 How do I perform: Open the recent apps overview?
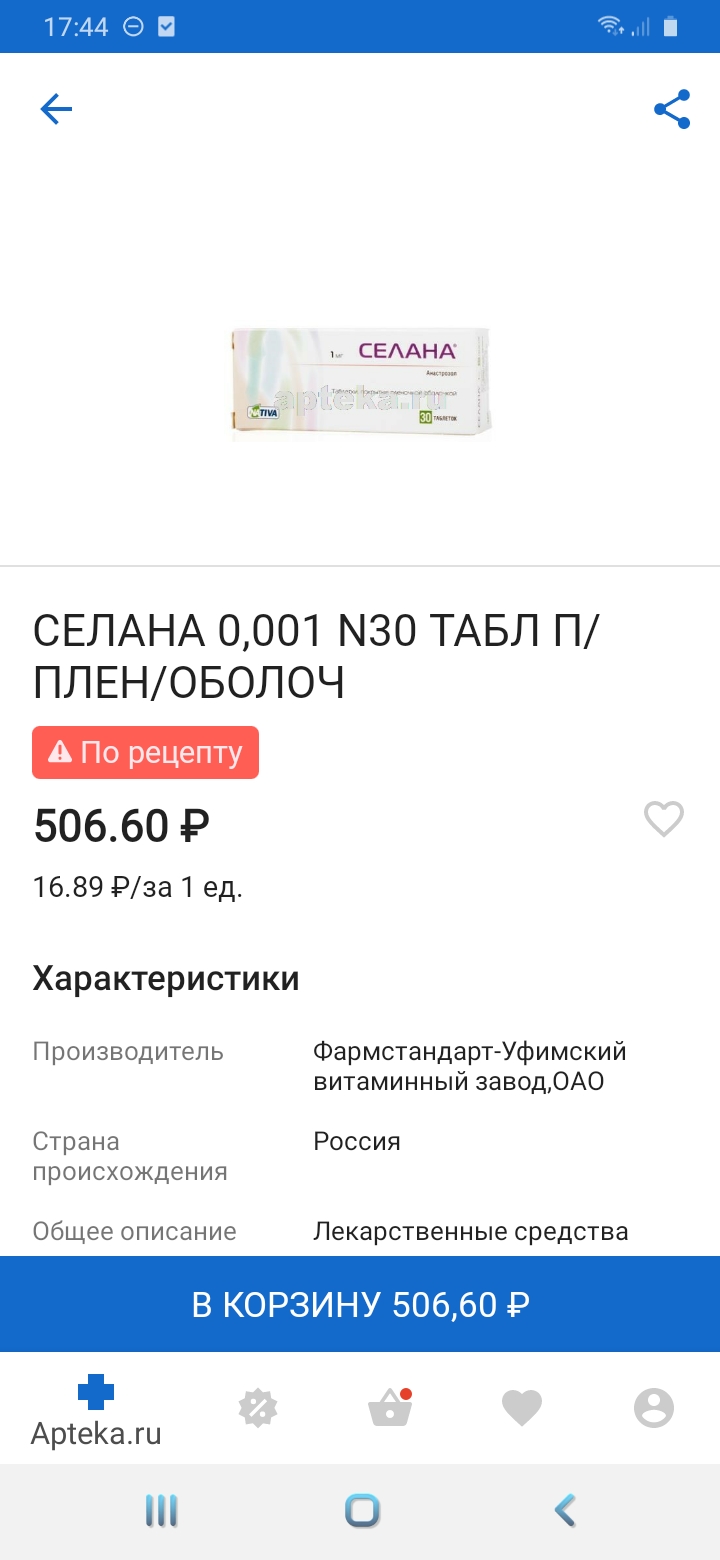[161, 1510]
